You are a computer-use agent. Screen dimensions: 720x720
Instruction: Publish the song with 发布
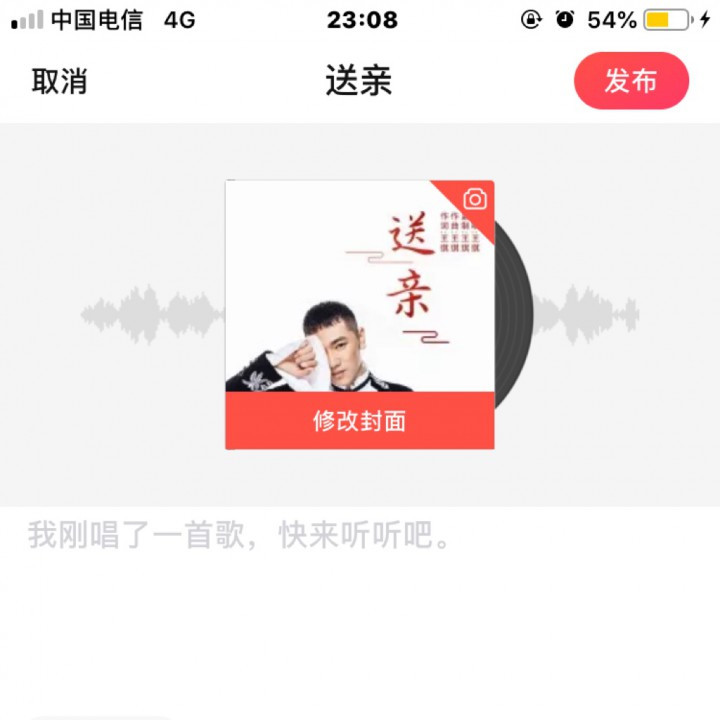[x=631, y=81]
